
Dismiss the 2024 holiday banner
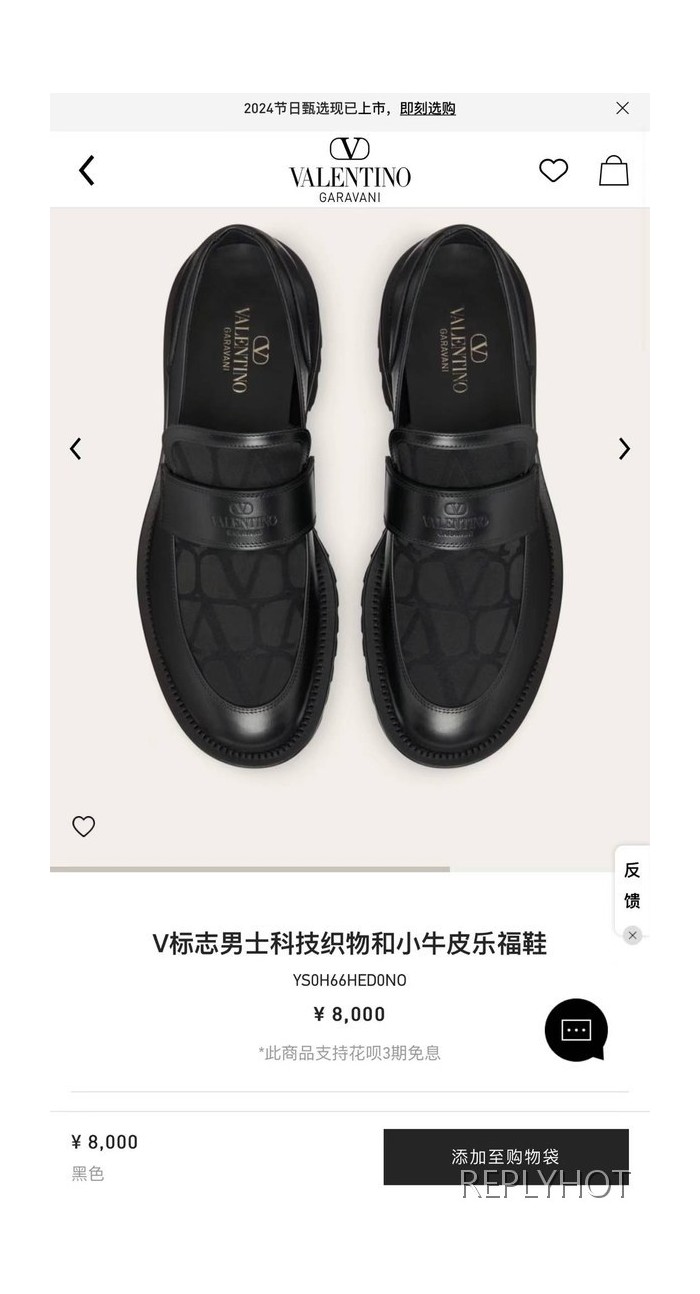622,108
